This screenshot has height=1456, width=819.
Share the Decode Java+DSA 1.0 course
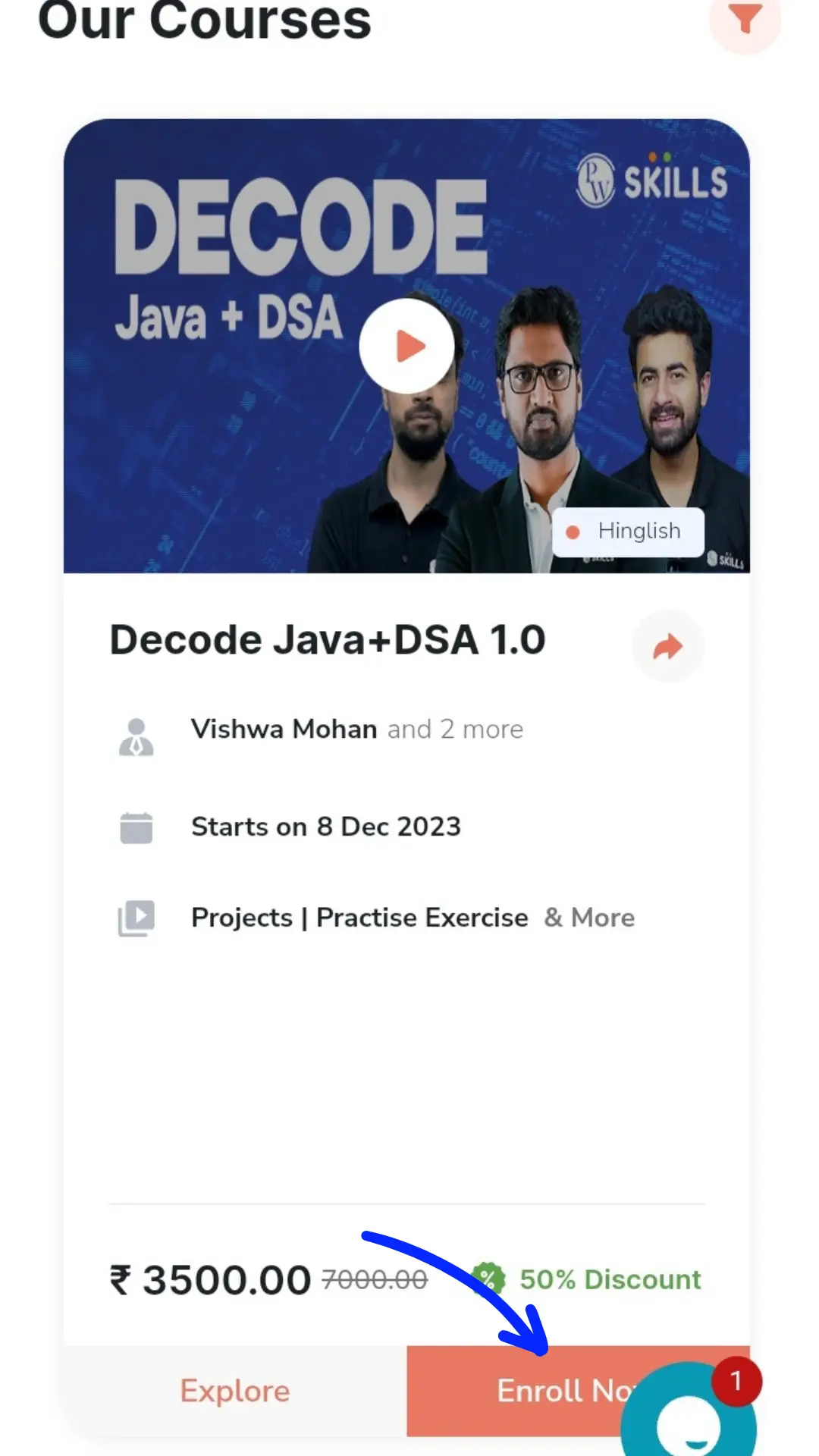click(x=668, y=647)
